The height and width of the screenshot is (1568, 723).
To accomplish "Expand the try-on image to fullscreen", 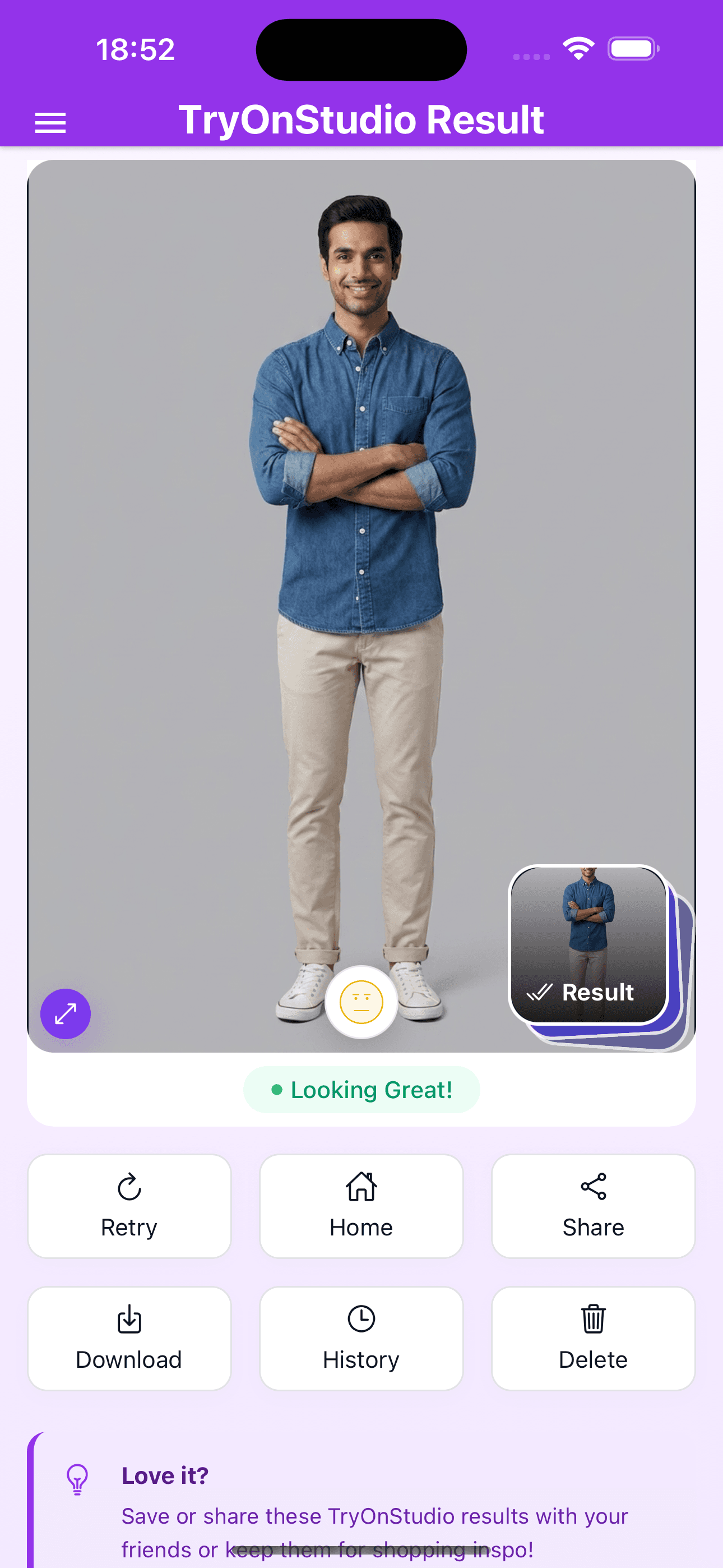I will (66, 1013).
